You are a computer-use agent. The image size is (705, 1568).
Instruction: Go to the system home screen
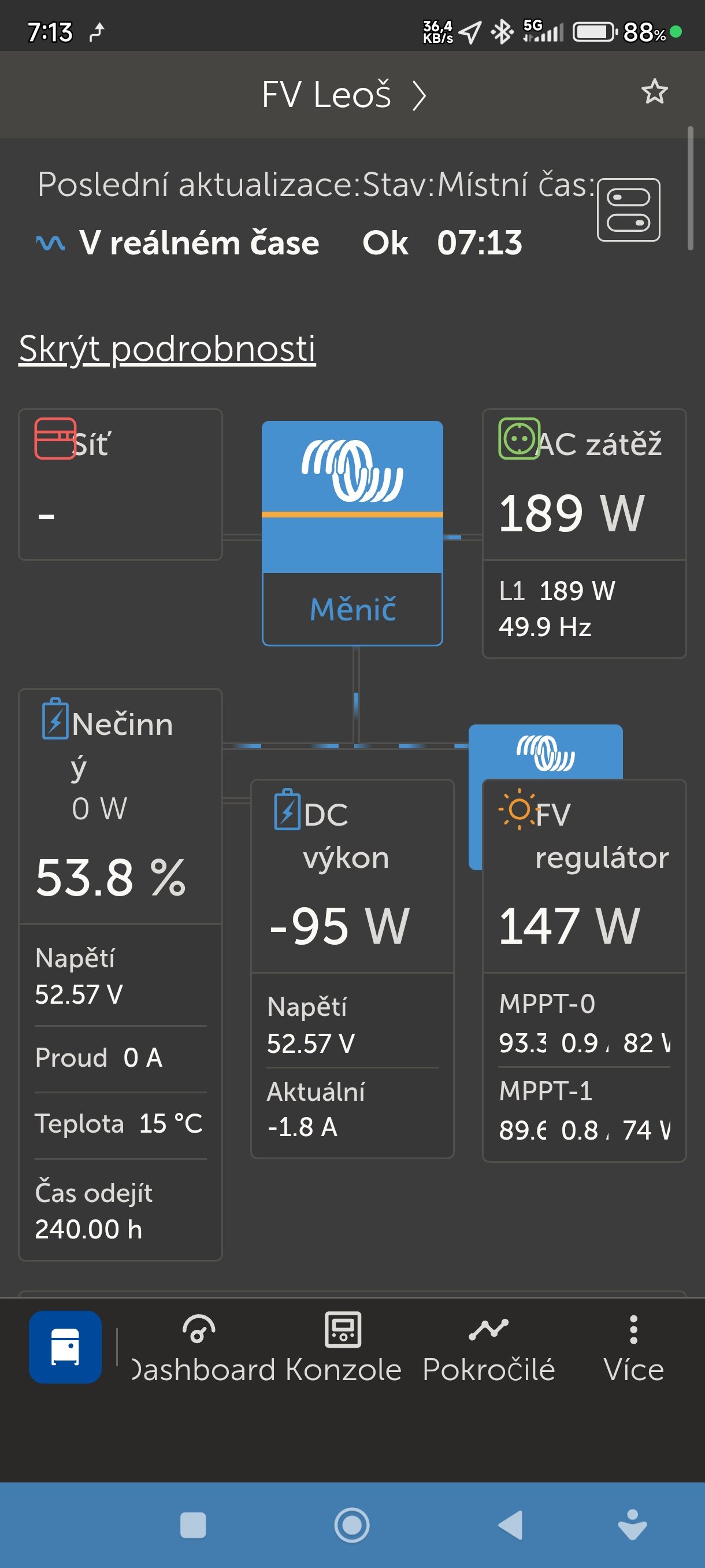(x=351, y=1525)
